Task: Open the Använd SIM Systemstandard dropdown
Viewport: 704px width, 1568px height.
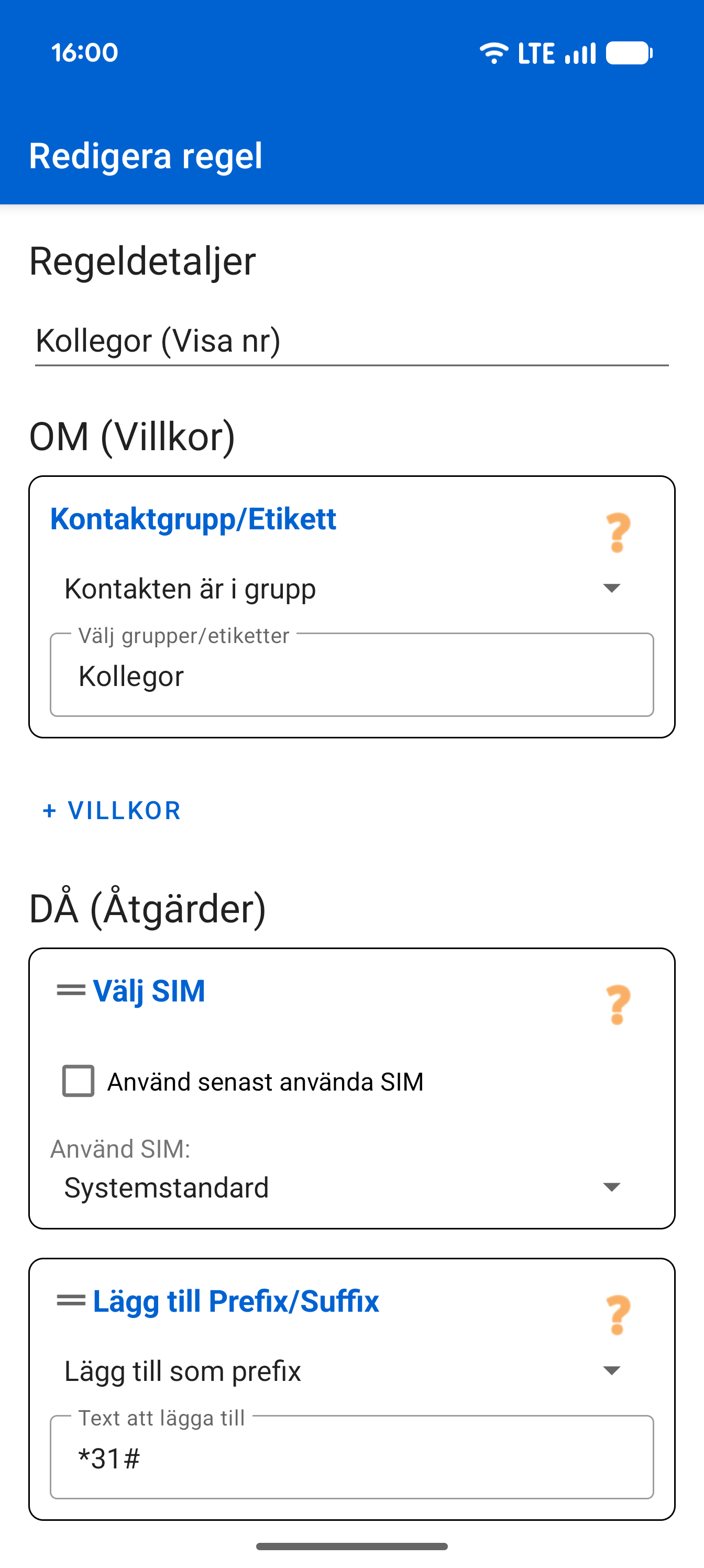Action: click(x=341, y=1187)
